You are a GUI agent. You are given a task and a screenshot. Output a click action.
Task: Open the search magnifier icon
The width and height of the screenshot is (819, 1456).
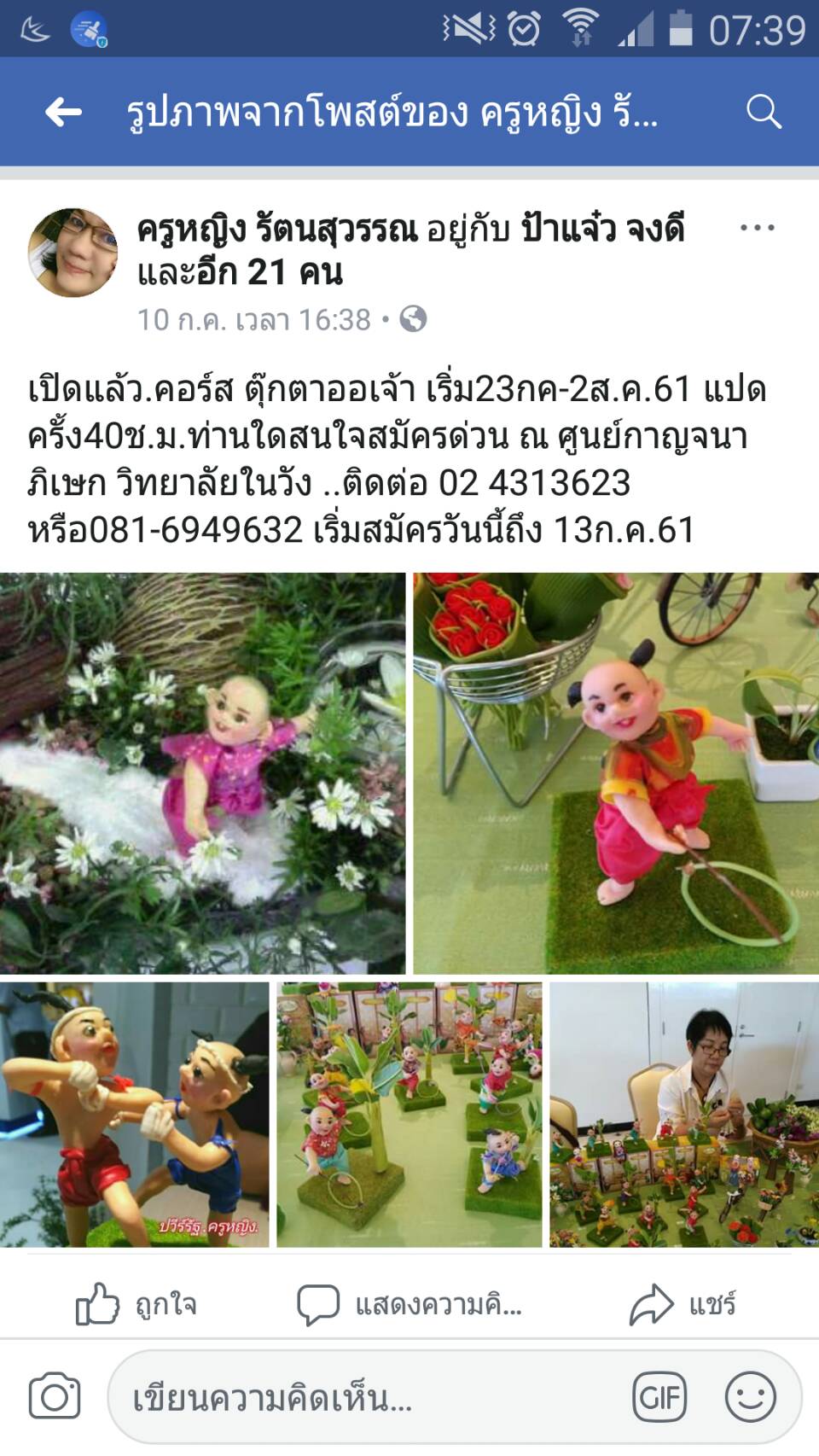(763, 112)
